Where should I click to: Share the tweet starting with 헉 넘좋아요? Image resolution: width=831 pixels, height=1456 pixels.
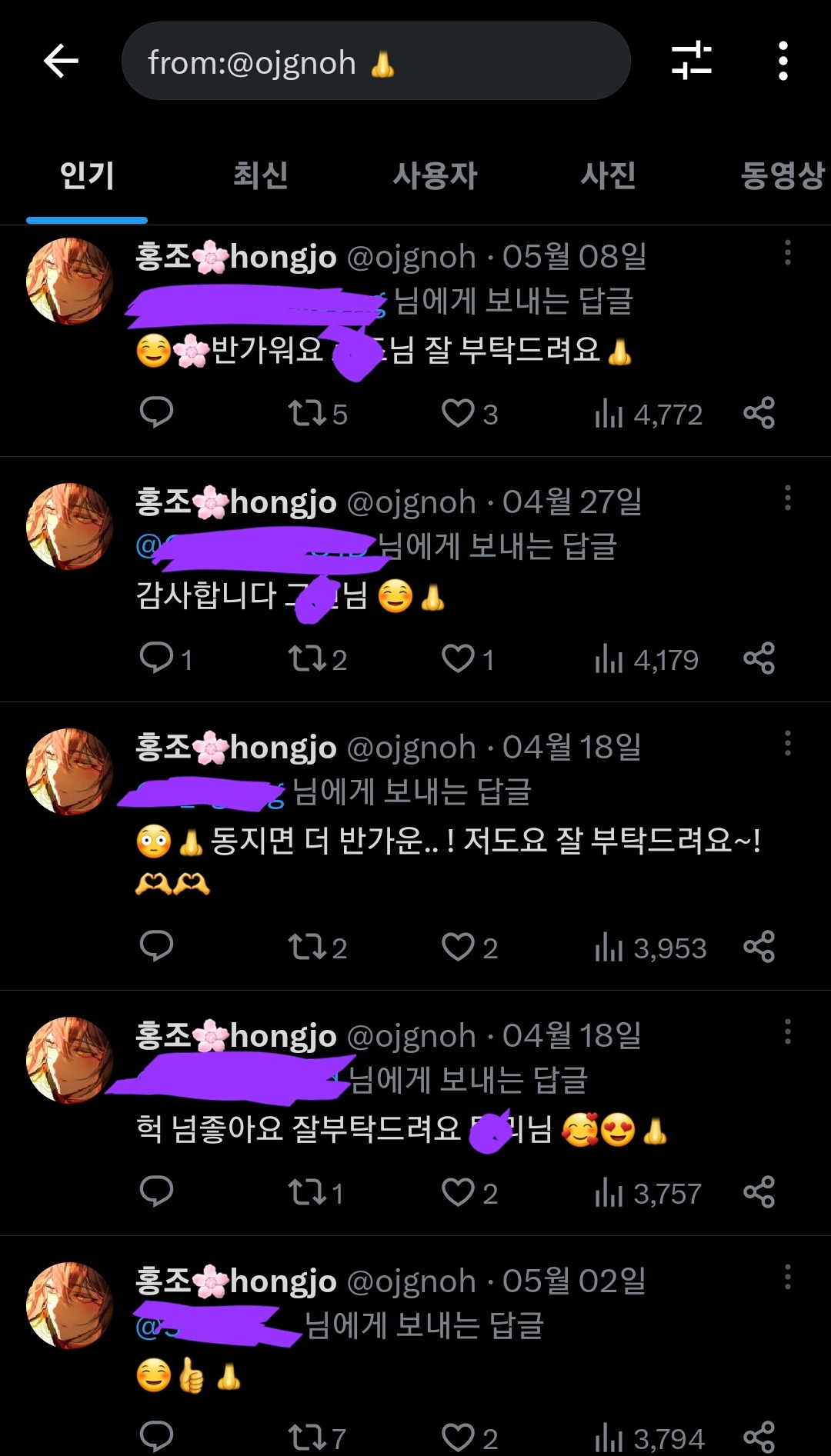click(x=759, y=1192)
